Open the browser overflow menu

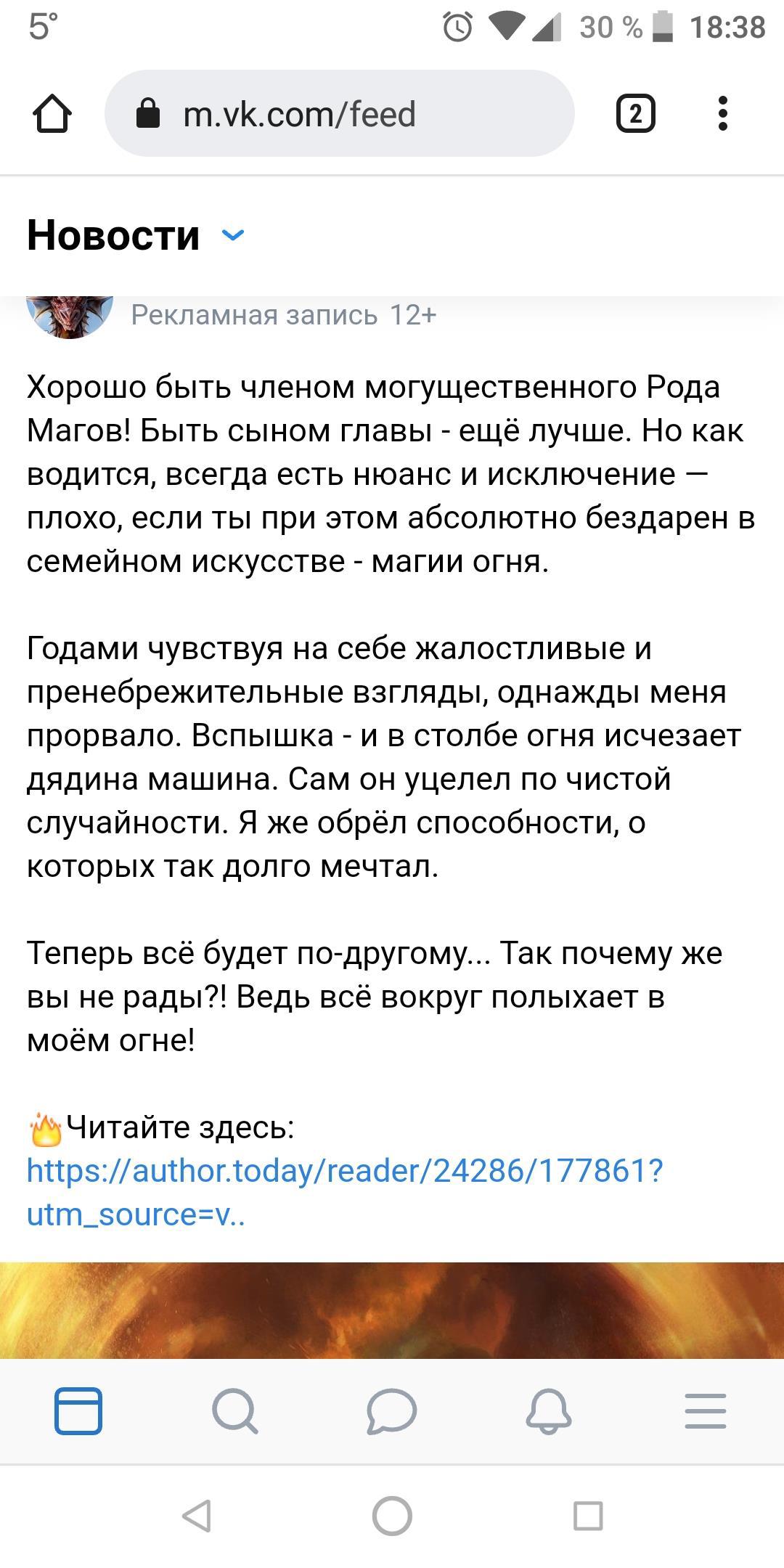[x=722, y=114]
